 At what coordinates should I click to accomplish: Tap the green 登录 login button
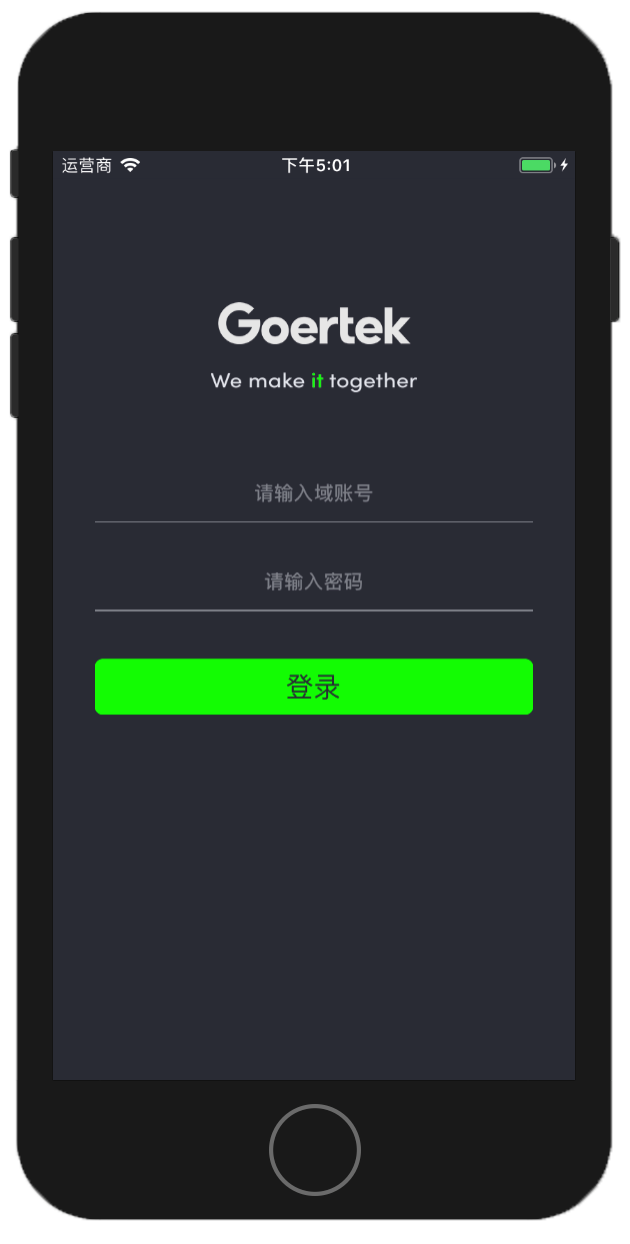click(x=313, y=687)
